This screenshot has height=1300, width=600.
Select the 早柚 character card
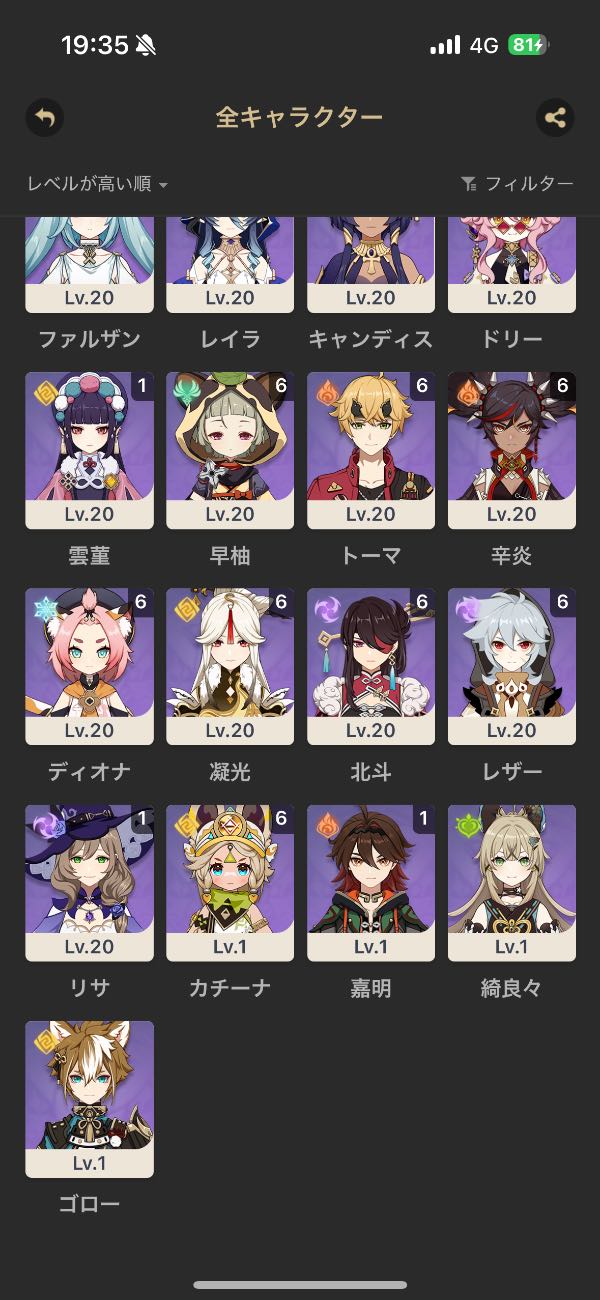tap(230, 450)
